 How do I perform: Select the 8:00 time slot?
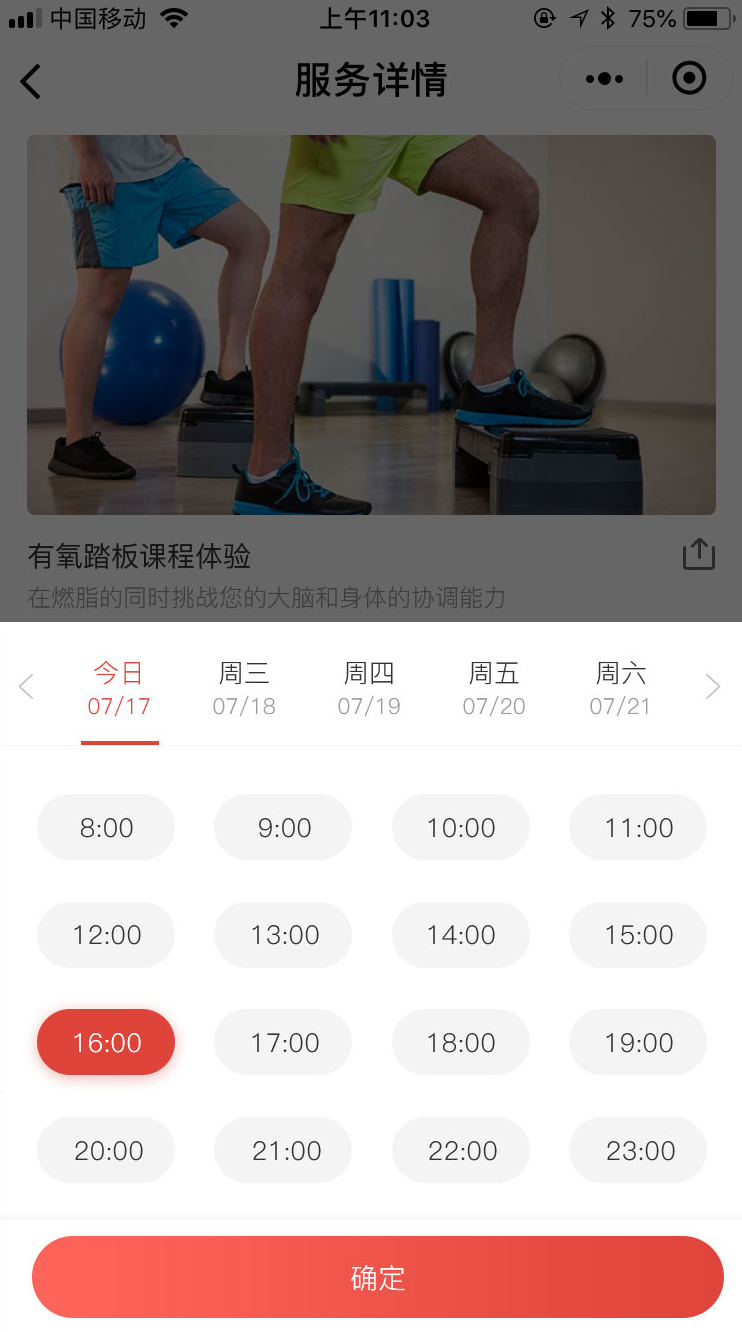pyautogui.click(x=106, y=827)
